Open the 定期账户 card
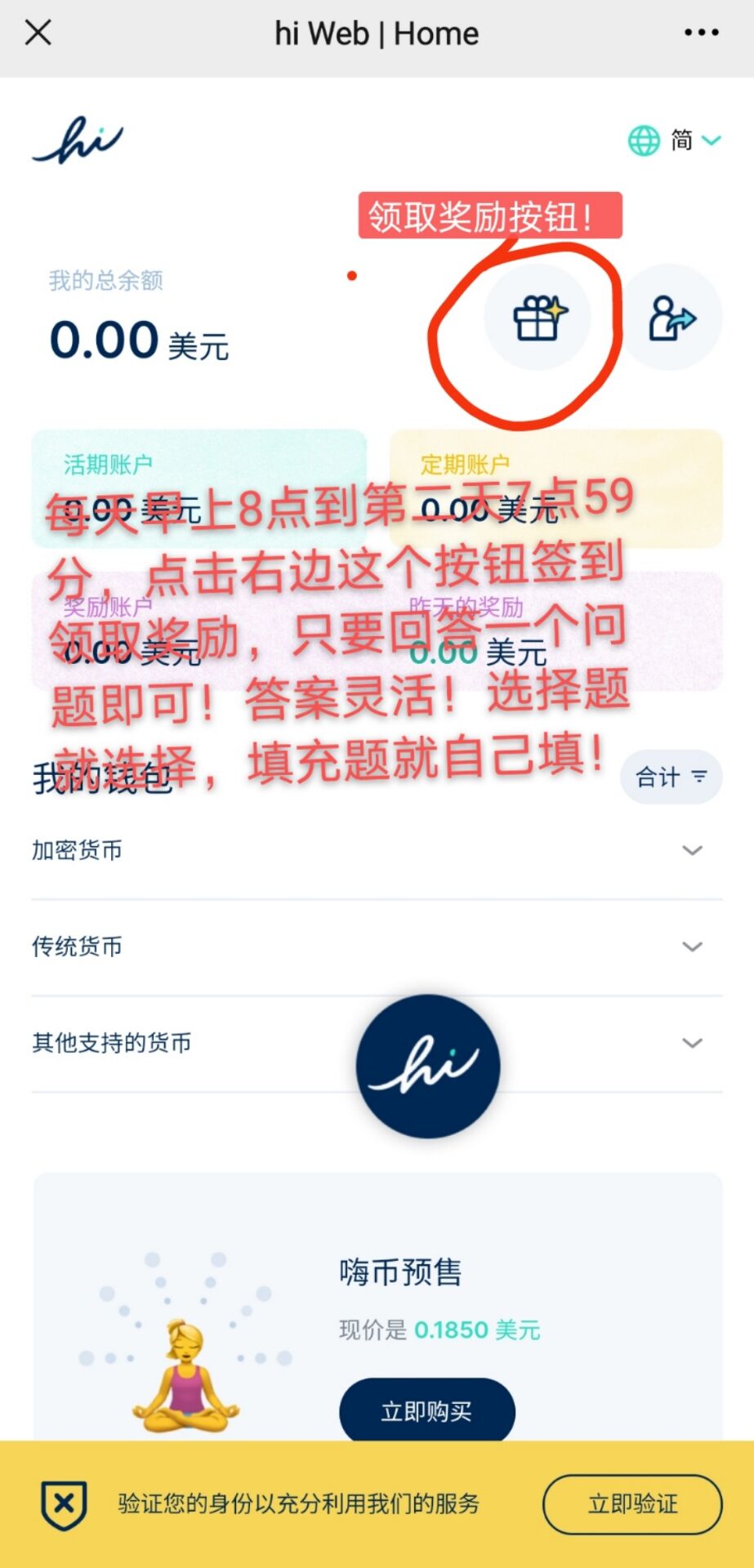The height and width of the screenshot is (1568, 754). [555, 488]
